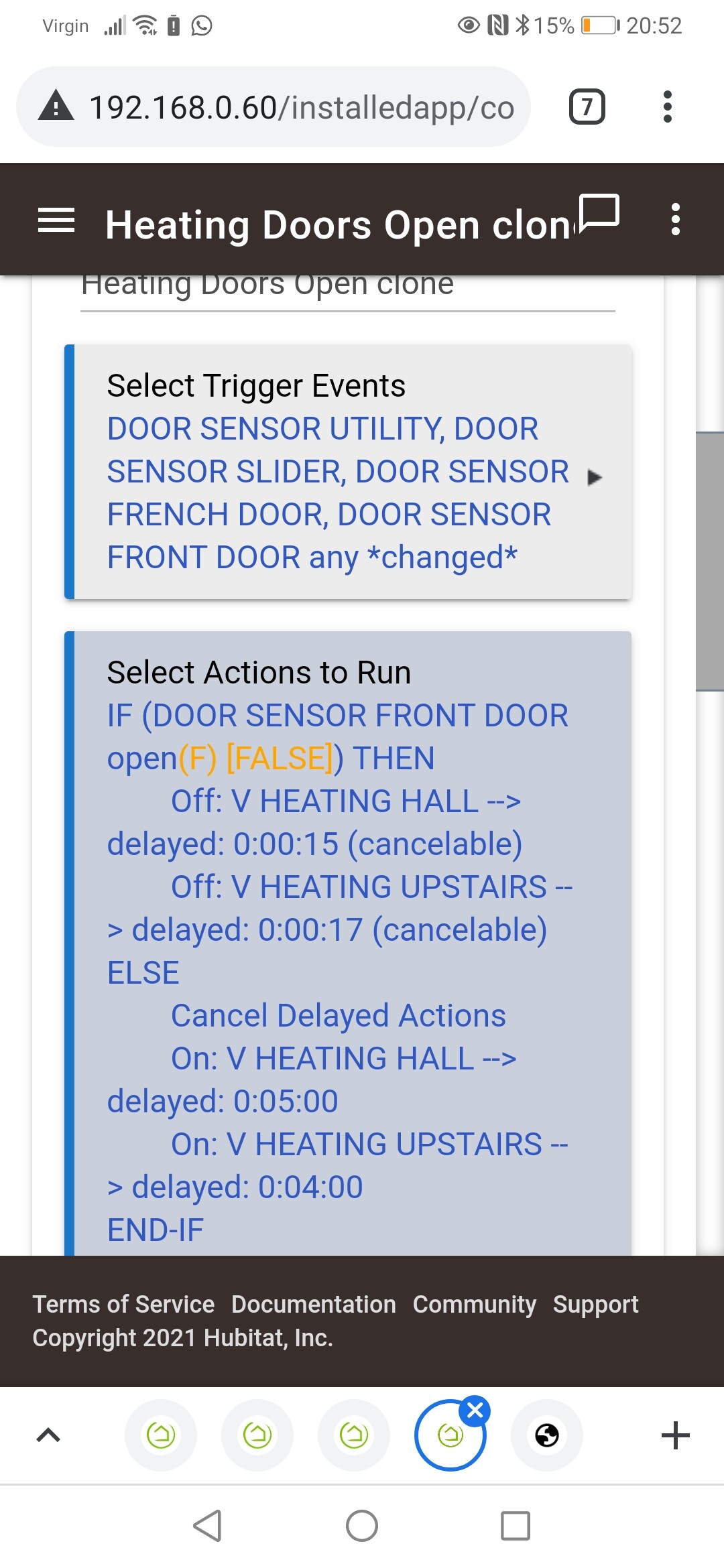The height and width of the screenshot is (1568, 724).
Task: Collapse the tab strip with up chevron
Action: pyautogui.click(x=48, y=1435)
